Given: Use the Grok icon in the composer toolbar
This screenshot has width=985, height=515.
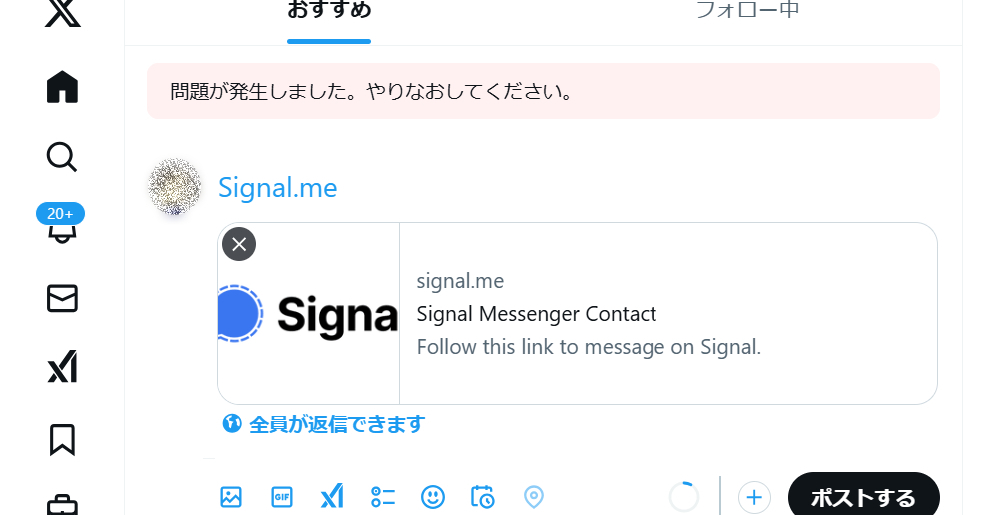Looking at the screenshot, I should (332, 497).
